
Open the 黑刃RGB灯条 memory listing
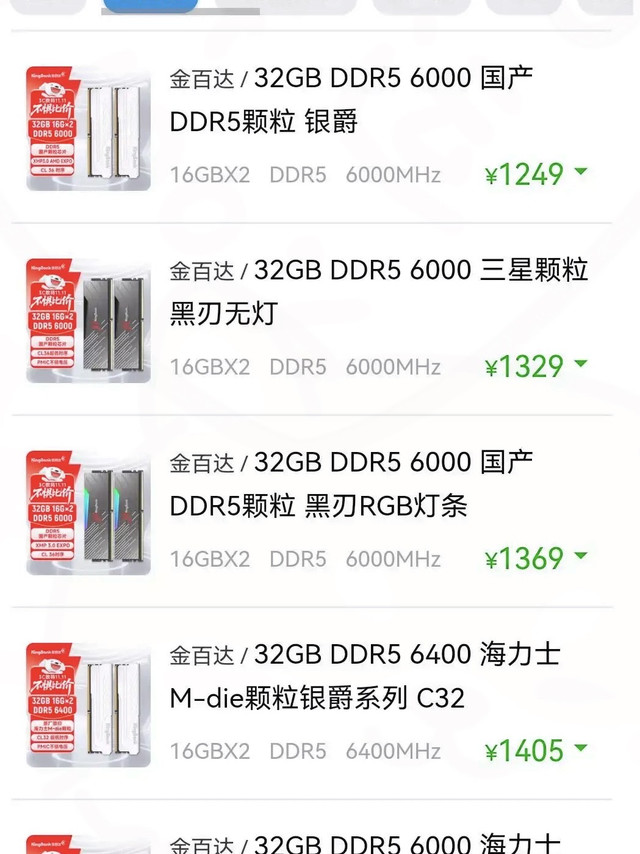pyautogui.click(x=352, y=484)
